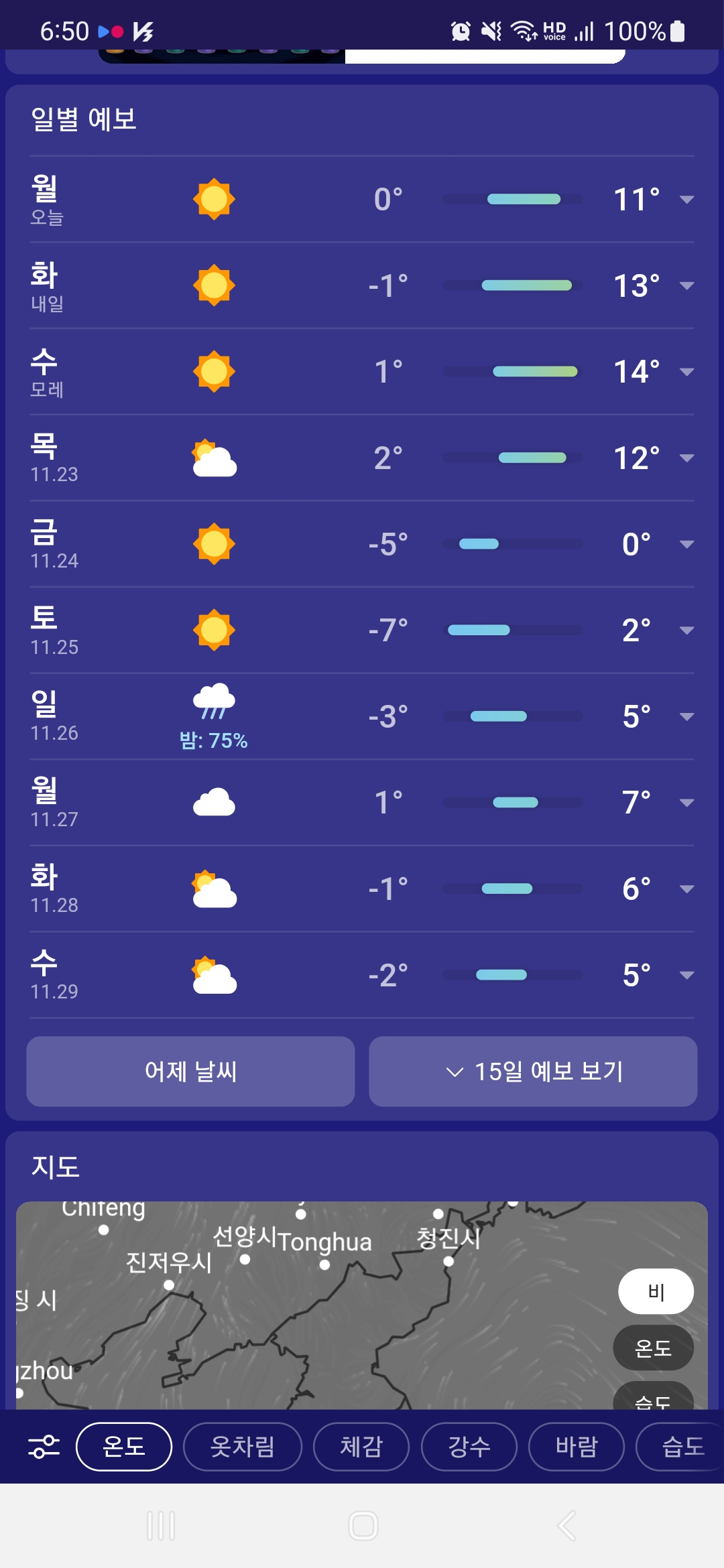Switch the map to the 온도 layer
Viewport: 724px width, 1568px height.
653,1348
